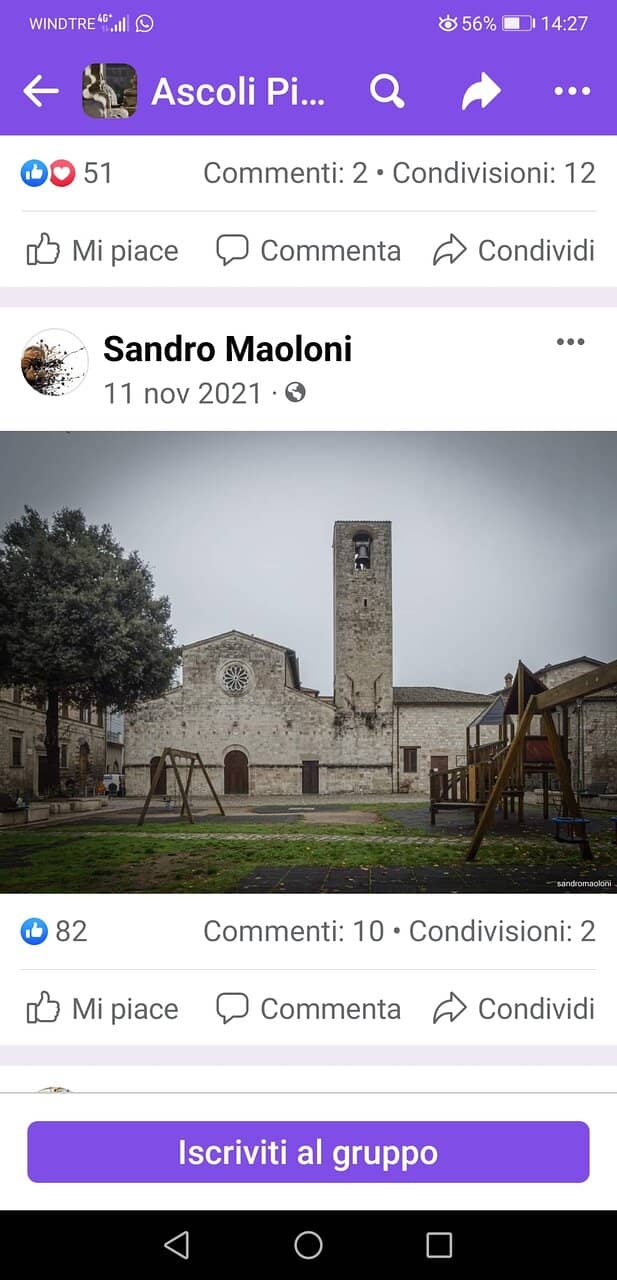This screenshot has width=617, height=1280.
Task: Open the Ascoli Pi... group avatar
Action: tap(109, 91)
